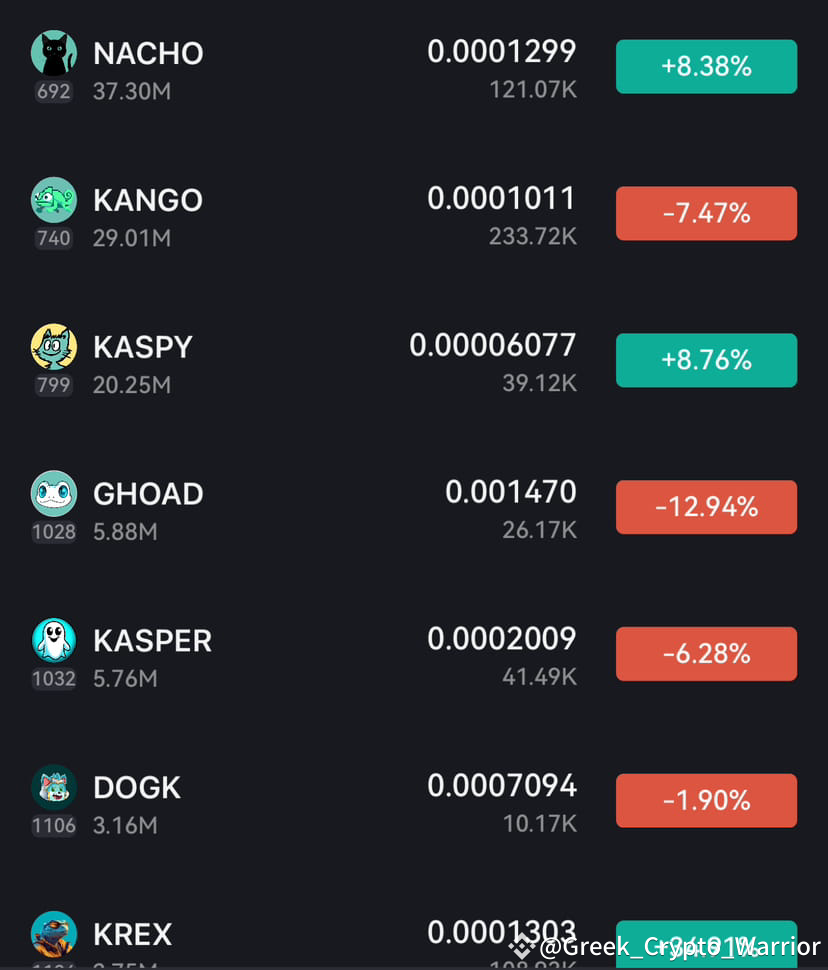Open the KASPY cat avatar
This screenshot has width=828, height=970.
(x=53, y=346)
